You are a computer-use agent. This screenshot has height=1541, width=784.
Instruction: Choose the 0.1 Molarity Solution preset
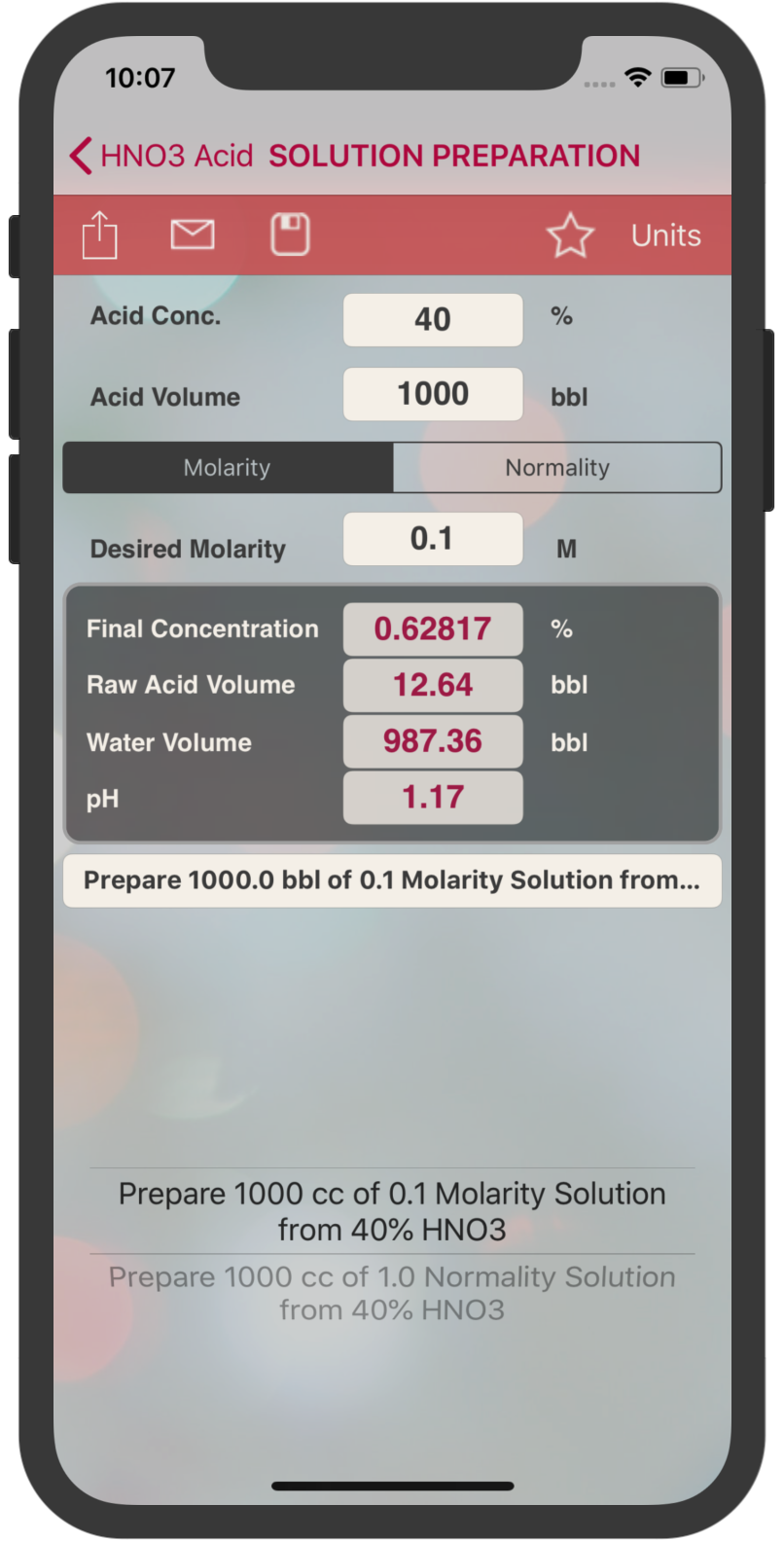[x=392, y=1211]
